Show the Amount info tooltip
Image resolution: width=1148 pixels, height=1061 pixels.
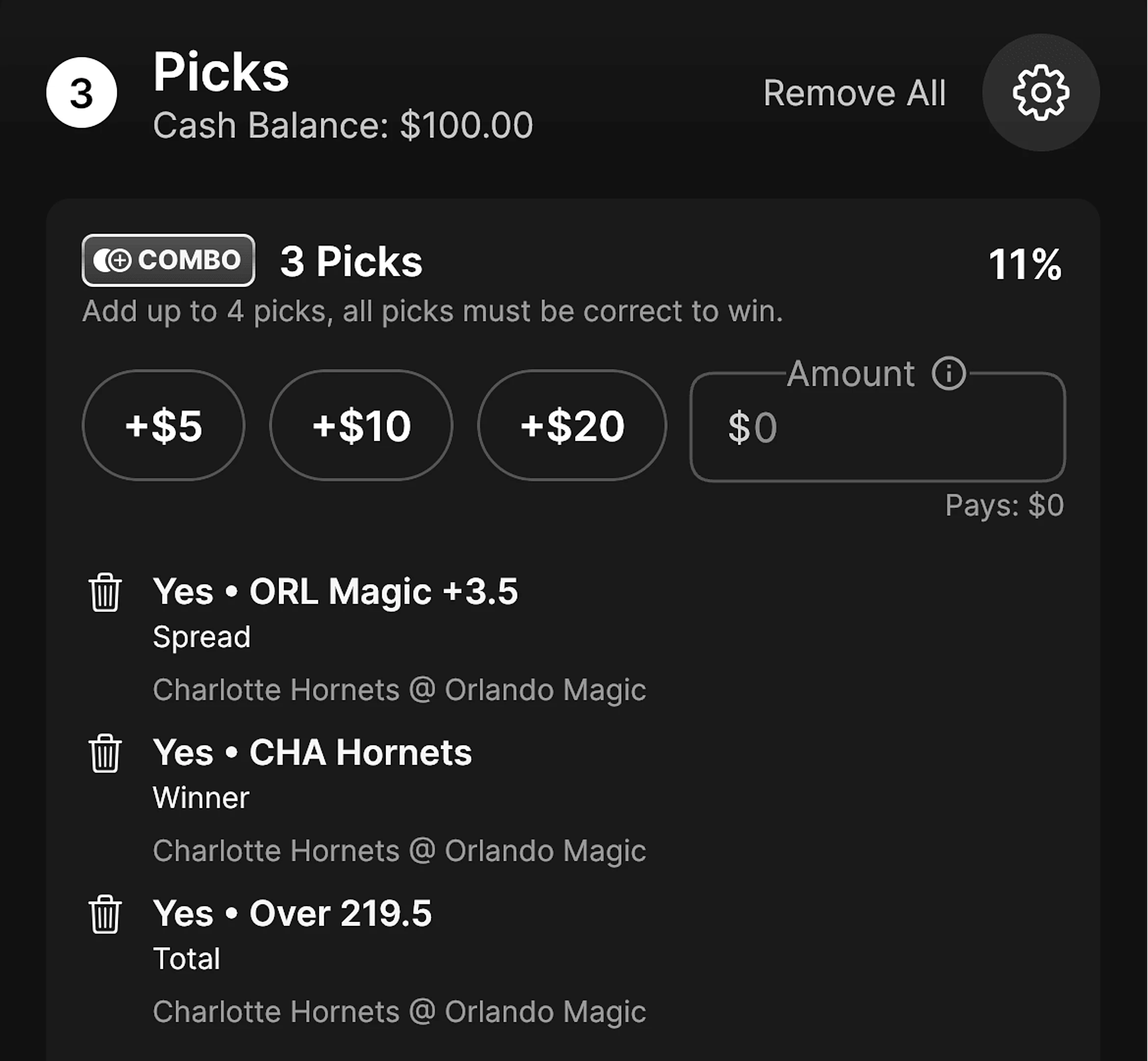tap(949, 374)
